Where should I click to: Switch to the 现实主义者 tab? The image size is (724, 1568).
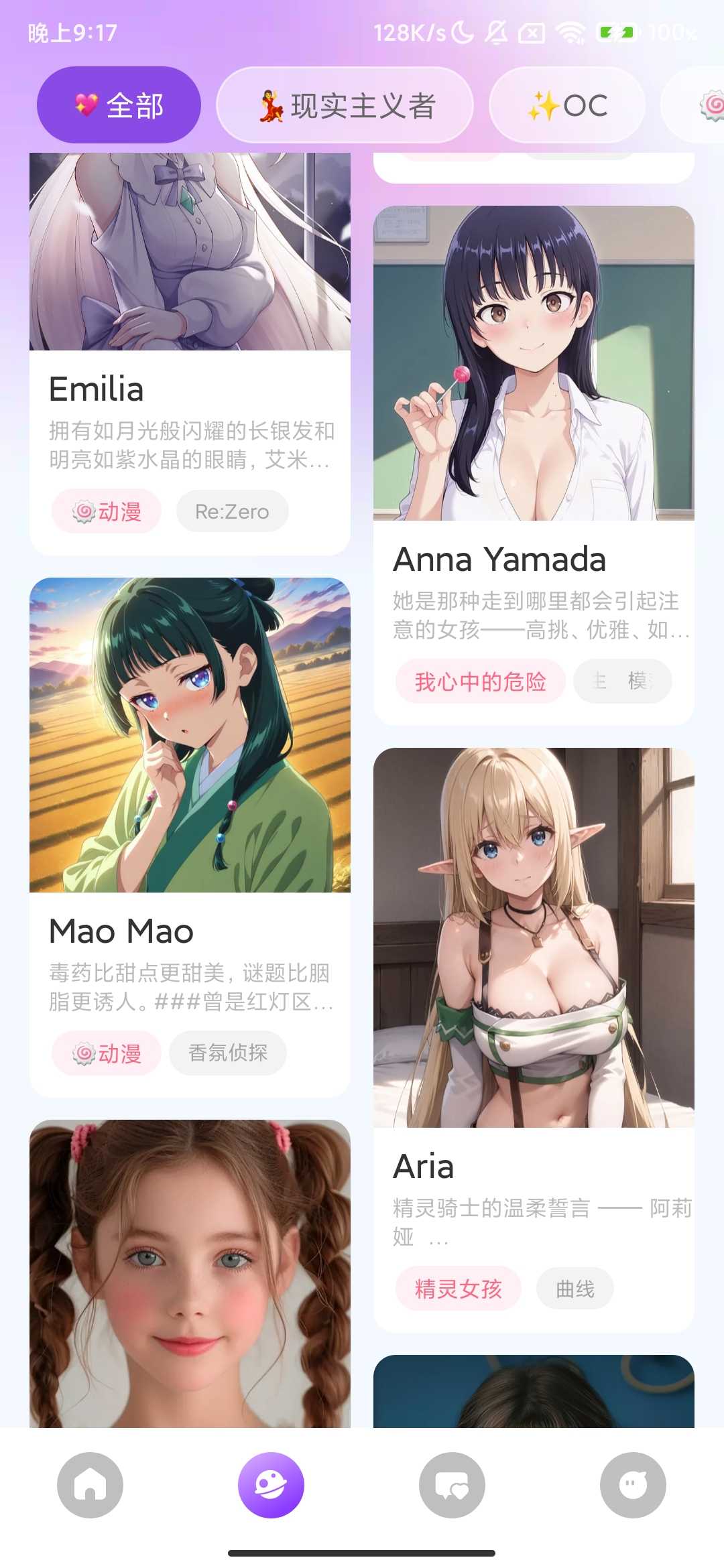tap(345, 105)
